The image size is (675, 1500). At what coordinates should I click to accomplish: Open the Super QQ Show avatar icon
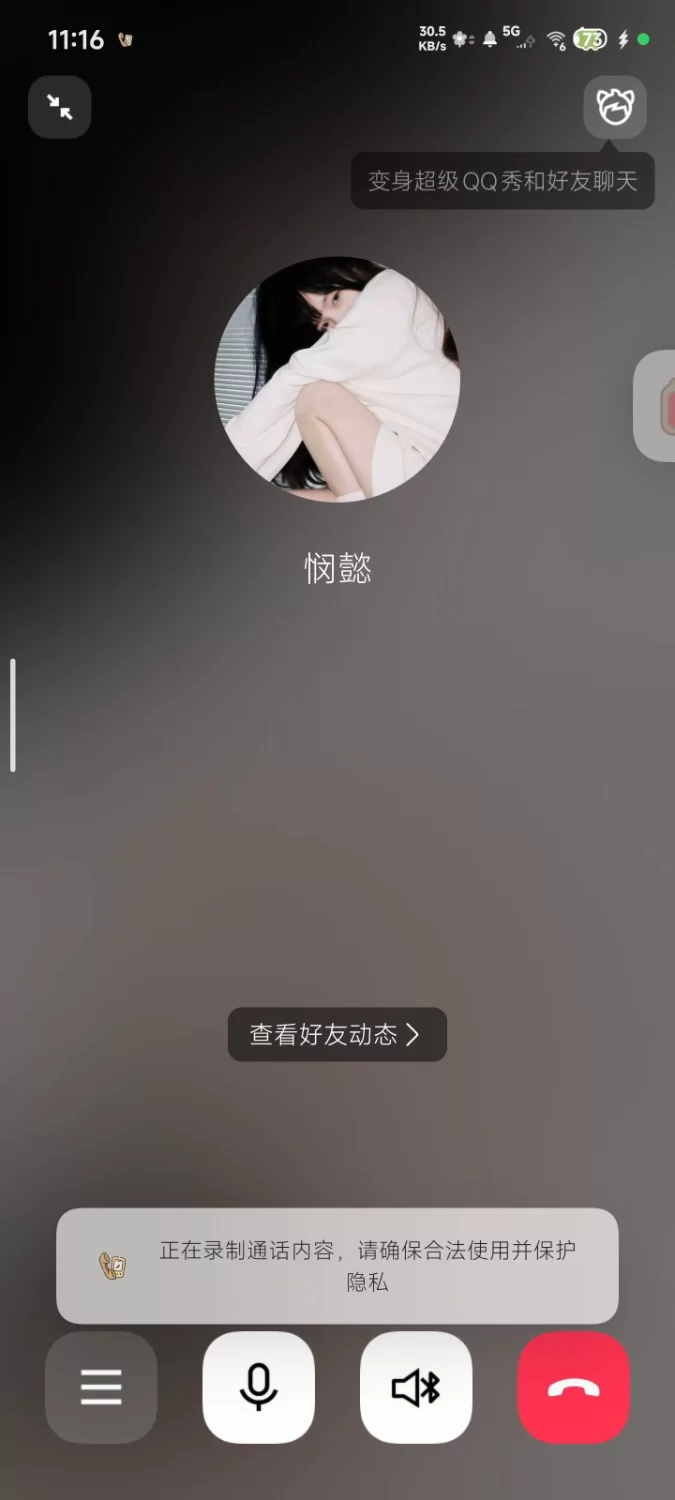(x=615, y=106)
